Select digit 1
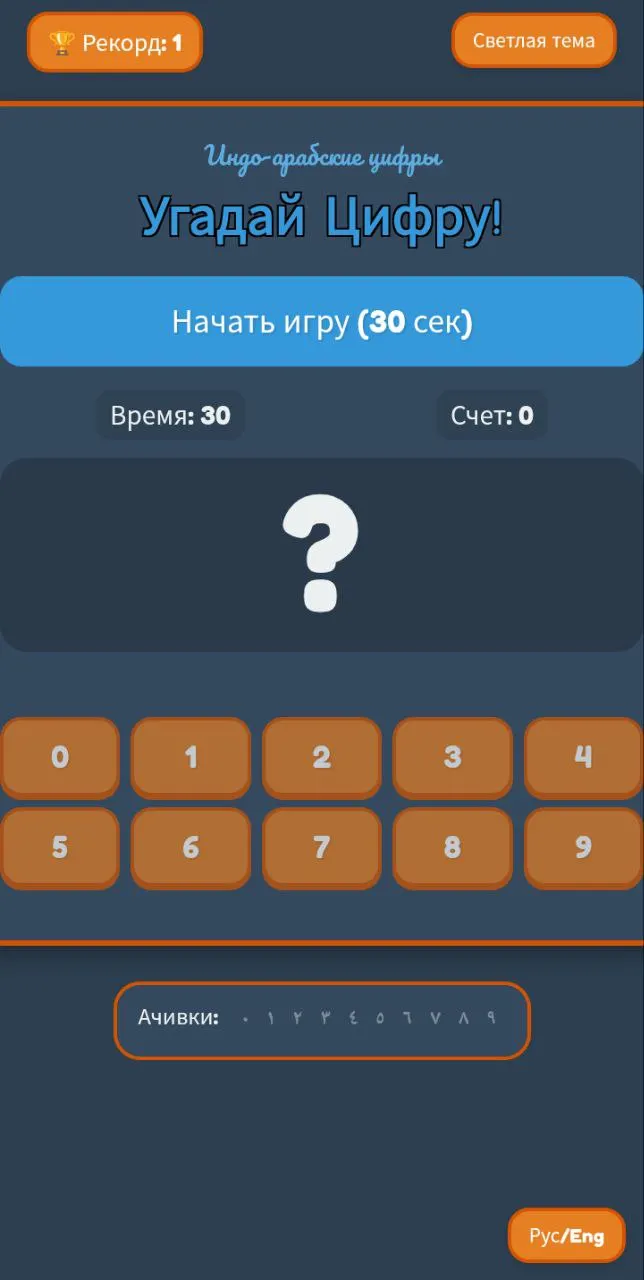 191,758
